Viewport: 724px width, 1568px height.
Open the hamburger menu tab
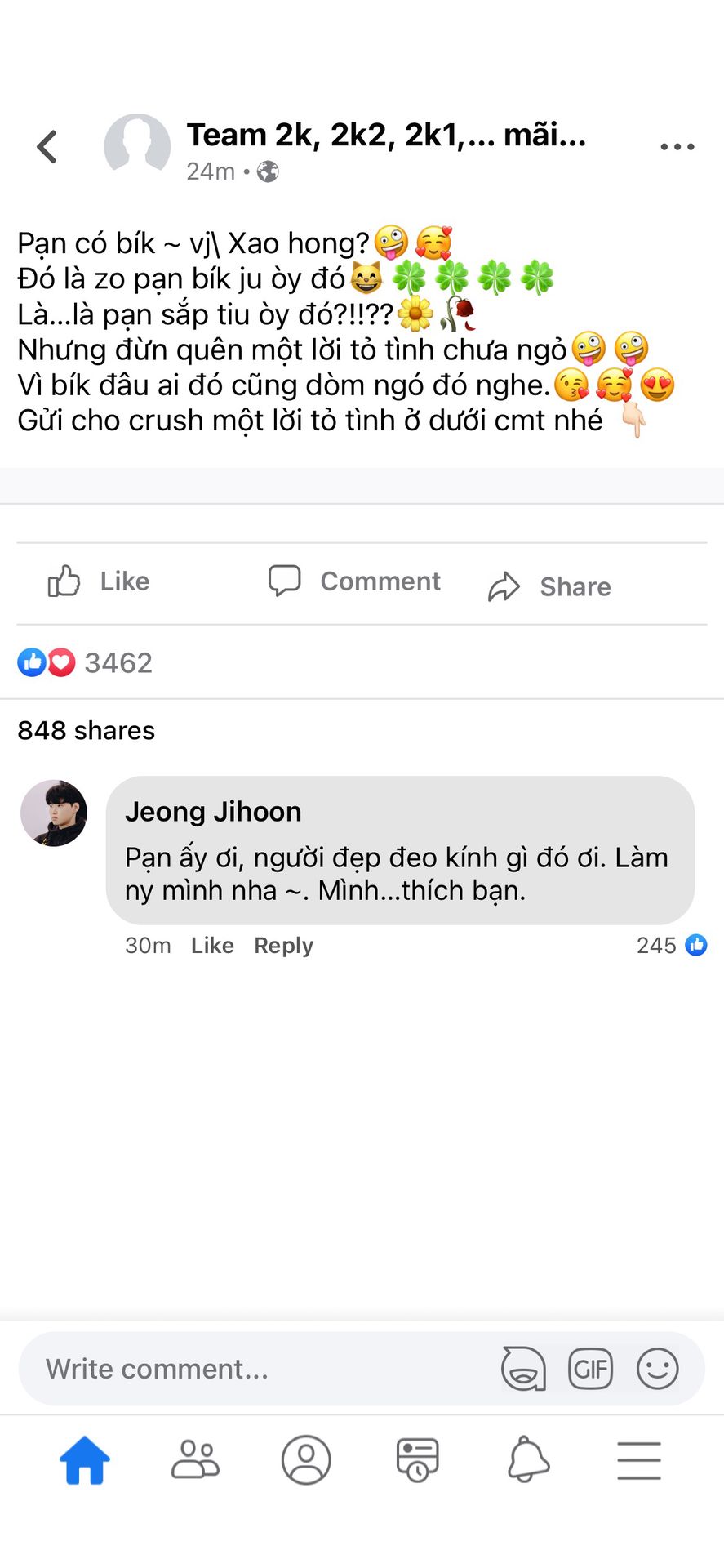pos(639,1459)
